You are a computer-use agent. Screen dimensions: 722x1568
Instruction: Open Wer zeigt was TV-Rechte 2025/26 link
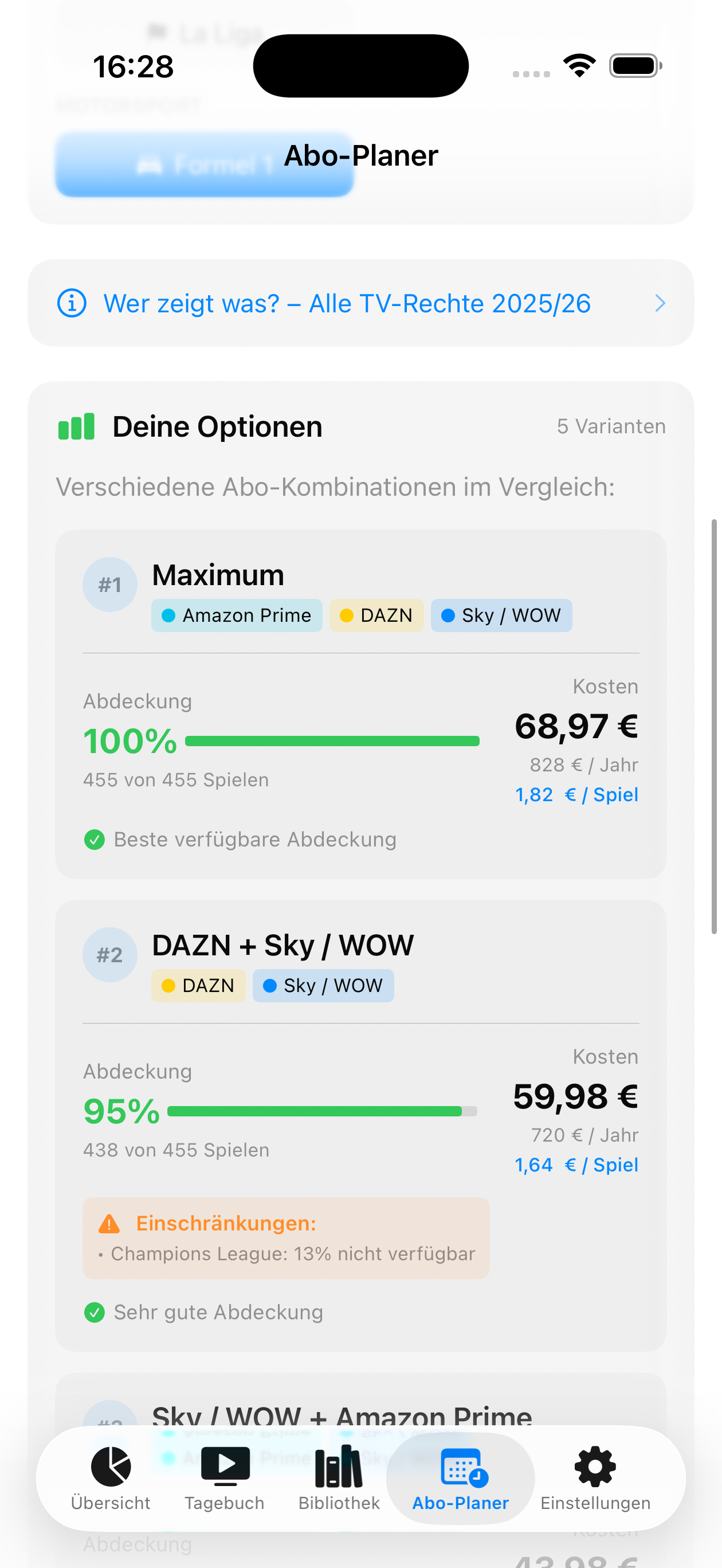(x=361, y=303)
